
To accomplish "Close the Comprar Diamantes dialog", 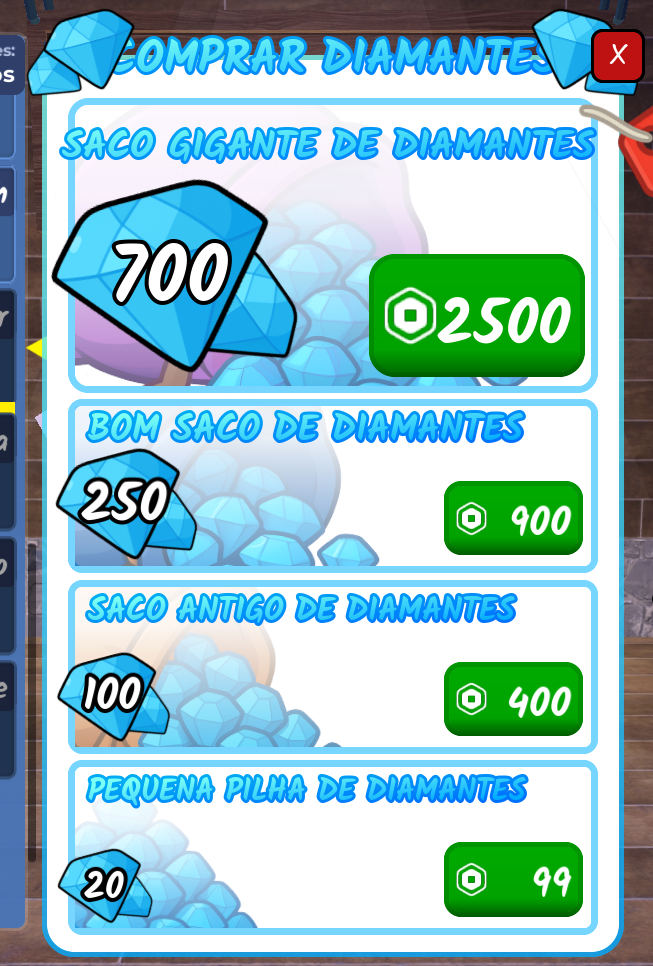I will [617, 55].
